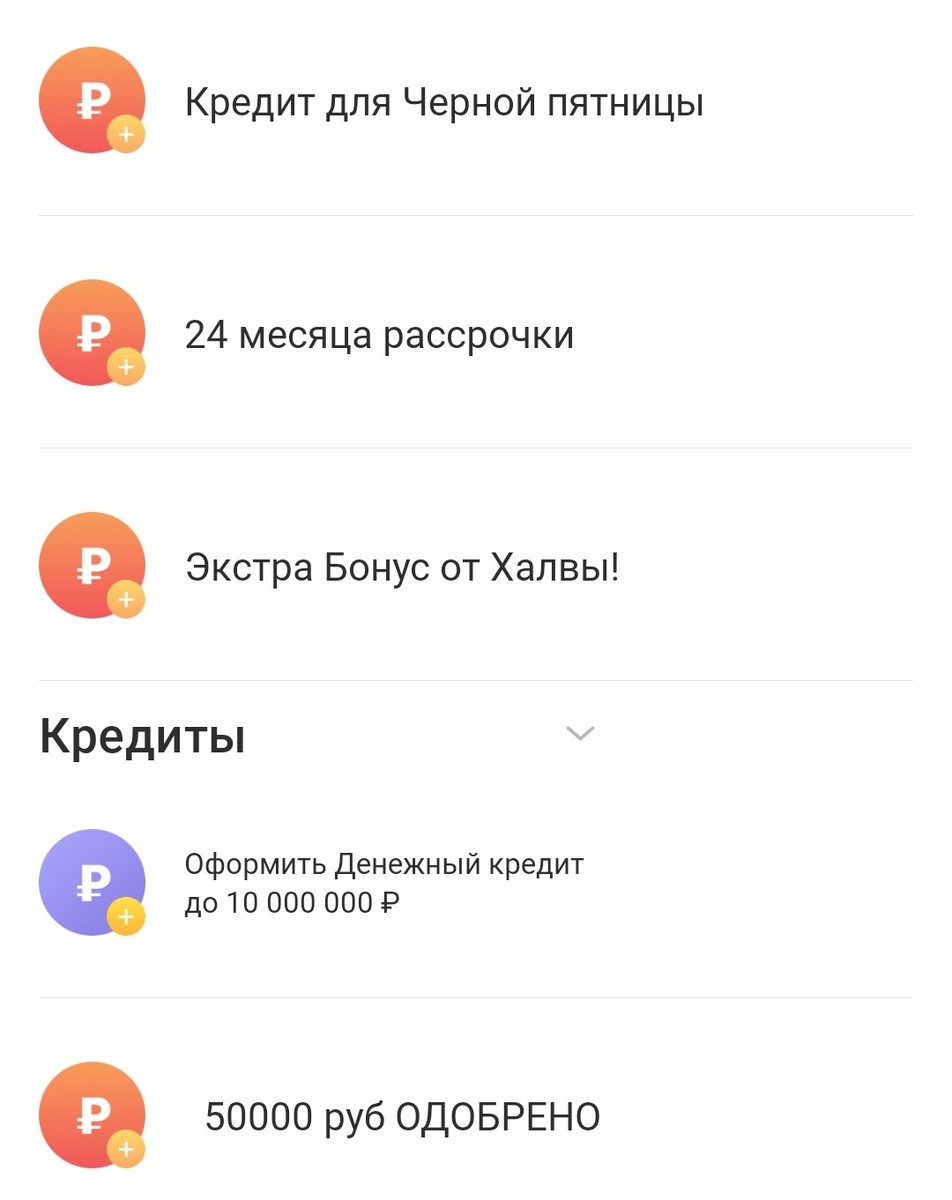952x1200 pixels.
Task: Click the orange ruble icon for 'Экстра Бонус от Халвы!'
Action: 92,565
